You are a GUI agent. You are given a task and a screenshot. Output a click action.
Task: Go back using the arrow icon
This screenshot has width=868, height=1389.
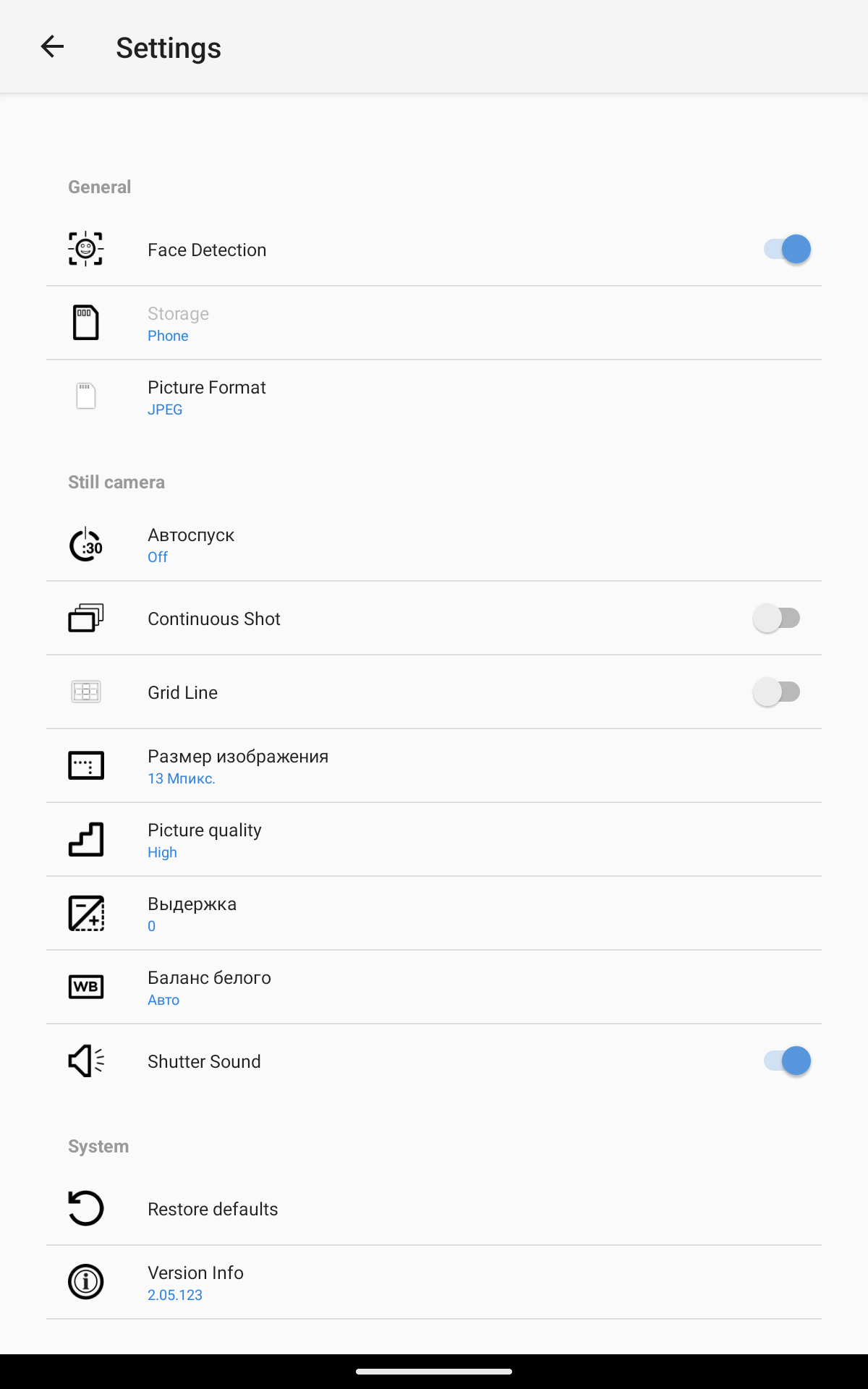pyautogui.click(x=52, y=47)
